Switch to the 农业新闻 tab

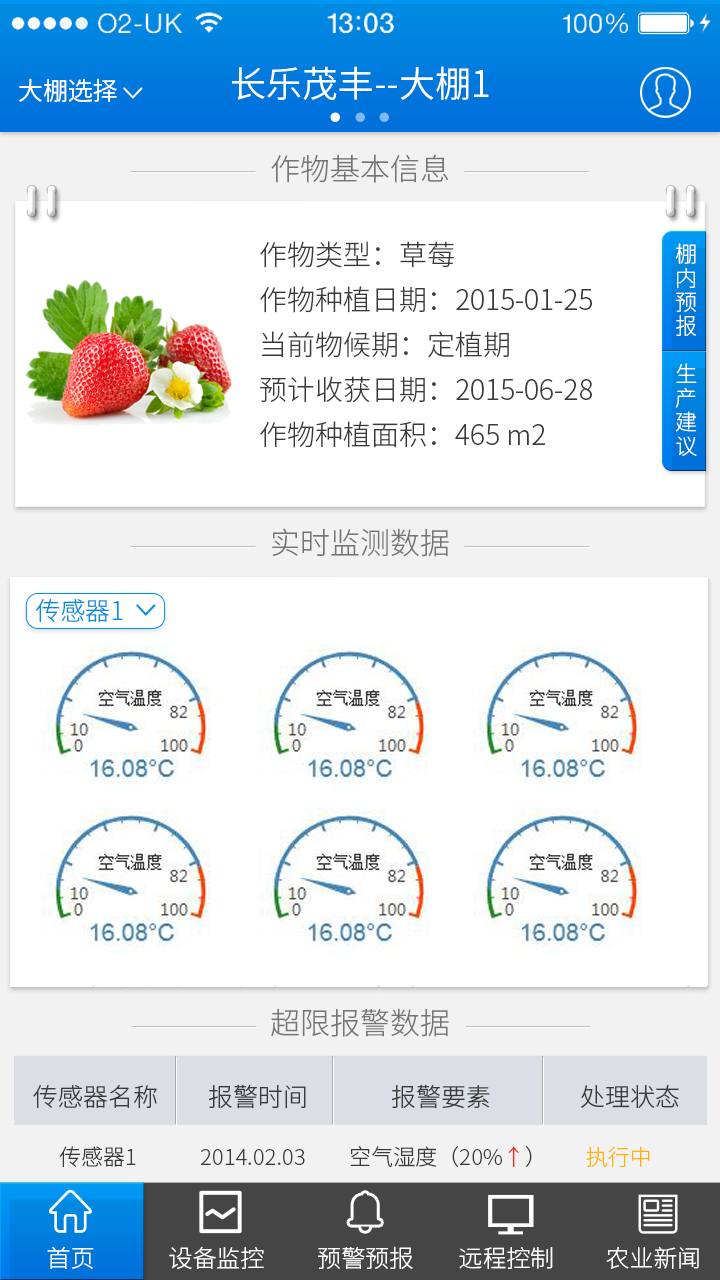coord(653,1231)
